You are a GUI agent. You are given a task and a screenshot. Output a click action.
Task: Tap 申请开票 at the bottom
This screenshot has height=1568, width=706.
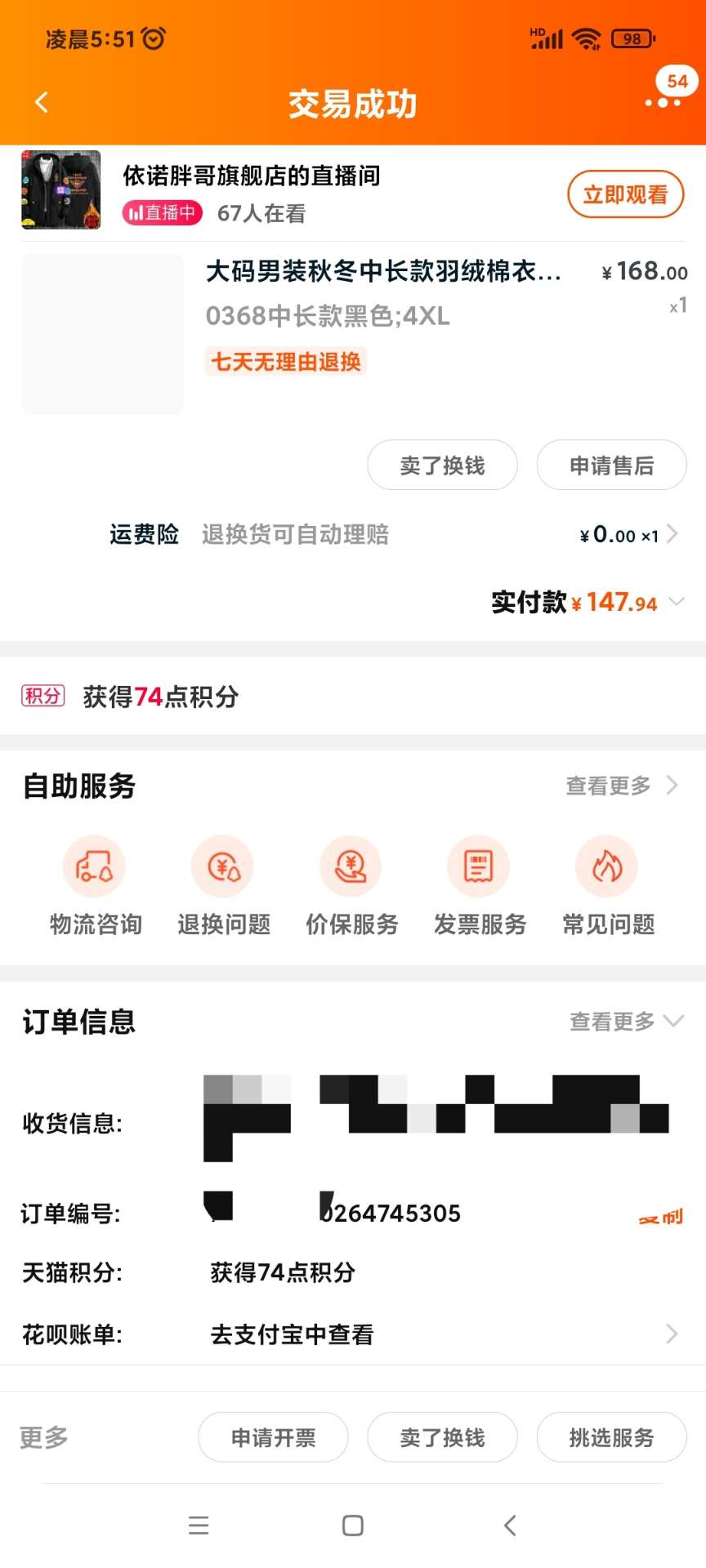coord(273,1437)
